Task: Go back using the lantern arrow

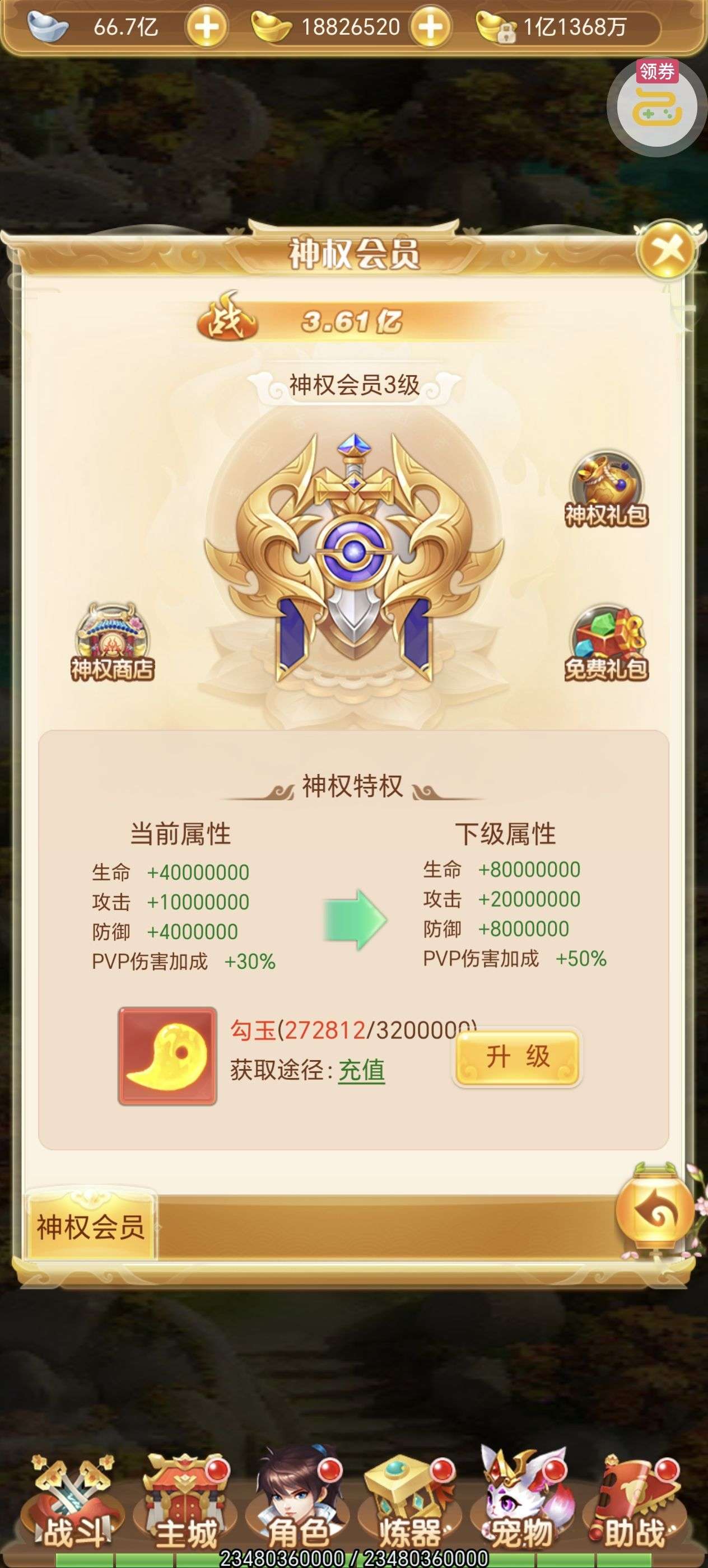Action: coord(655,1211)
